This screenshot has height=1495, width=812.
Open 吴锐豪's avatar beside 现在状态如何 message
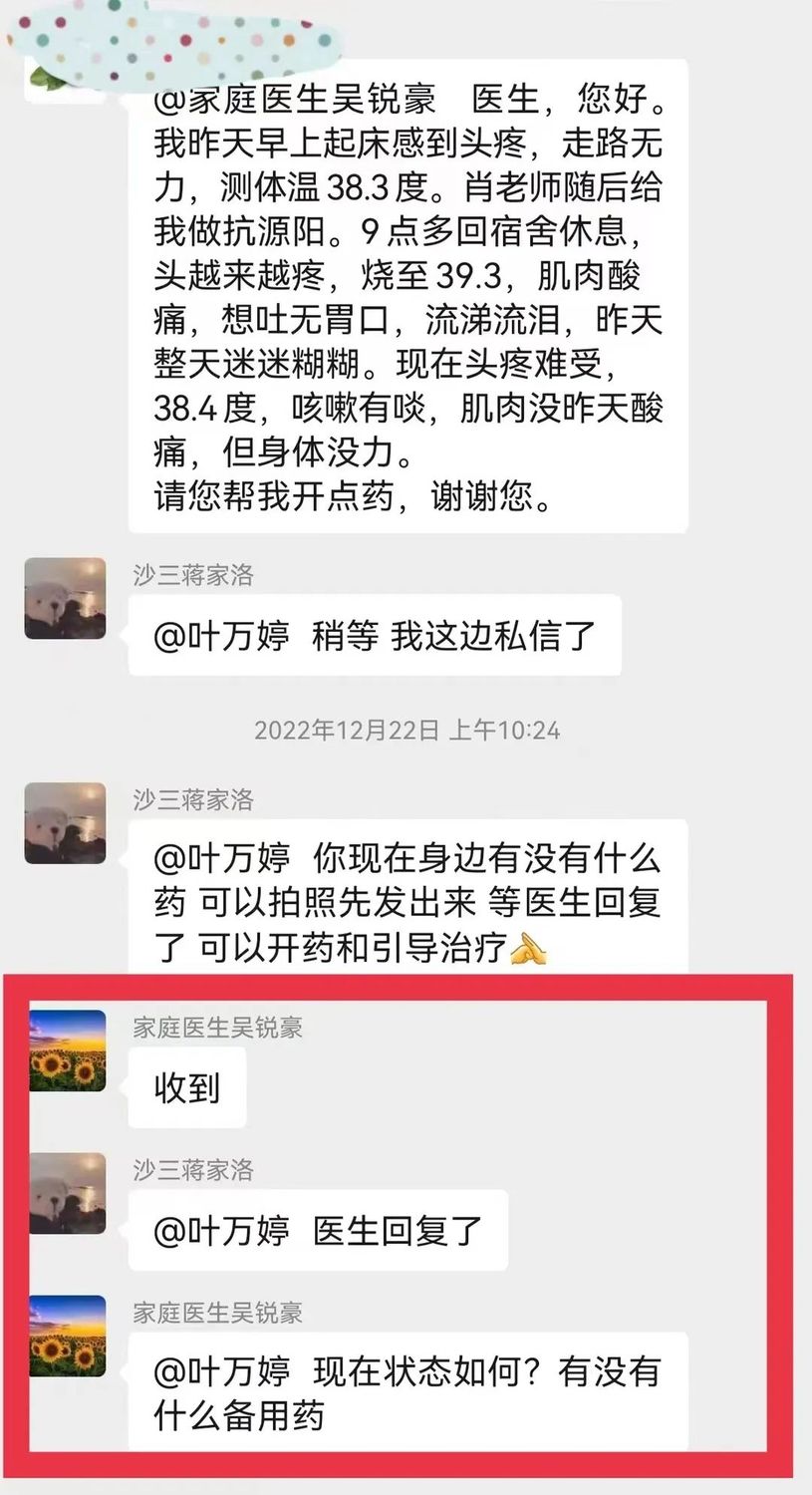[x=68, y=1336]
